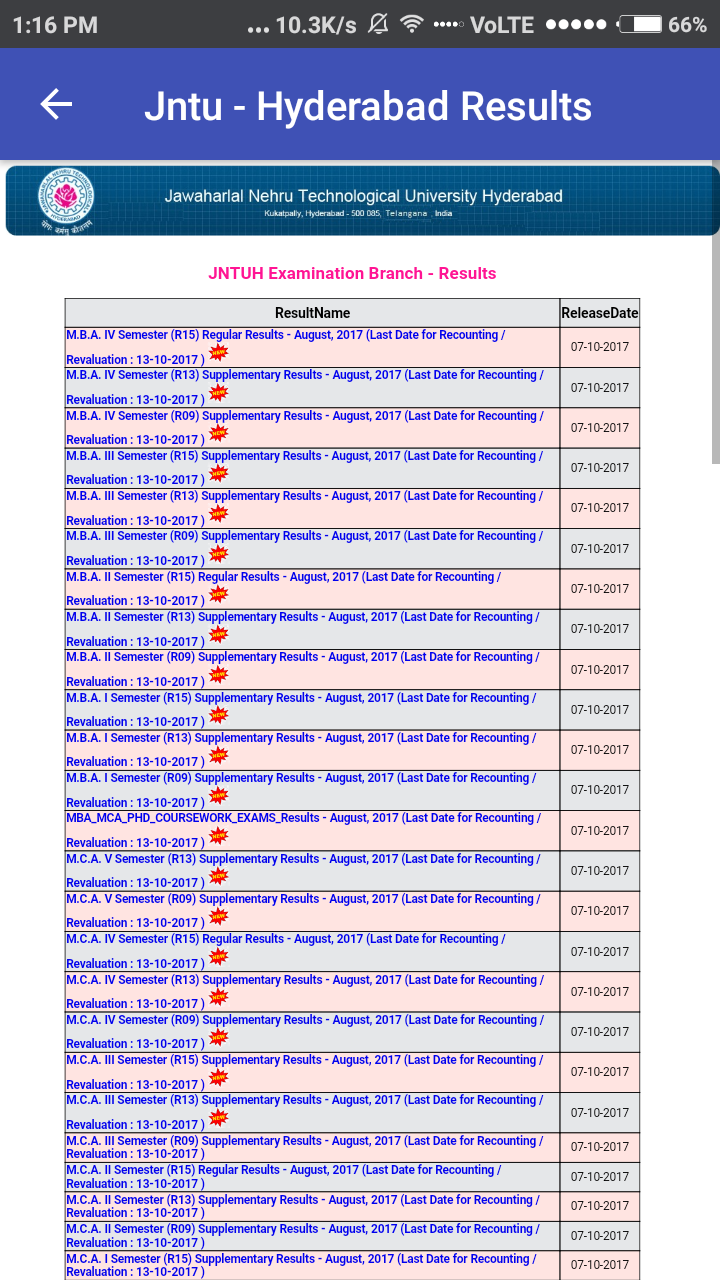Viewport: 720px width, 1280px height.
Task: View M.C.A. I Semester (R15) Supplementary Results
Action: [300, 1259]
